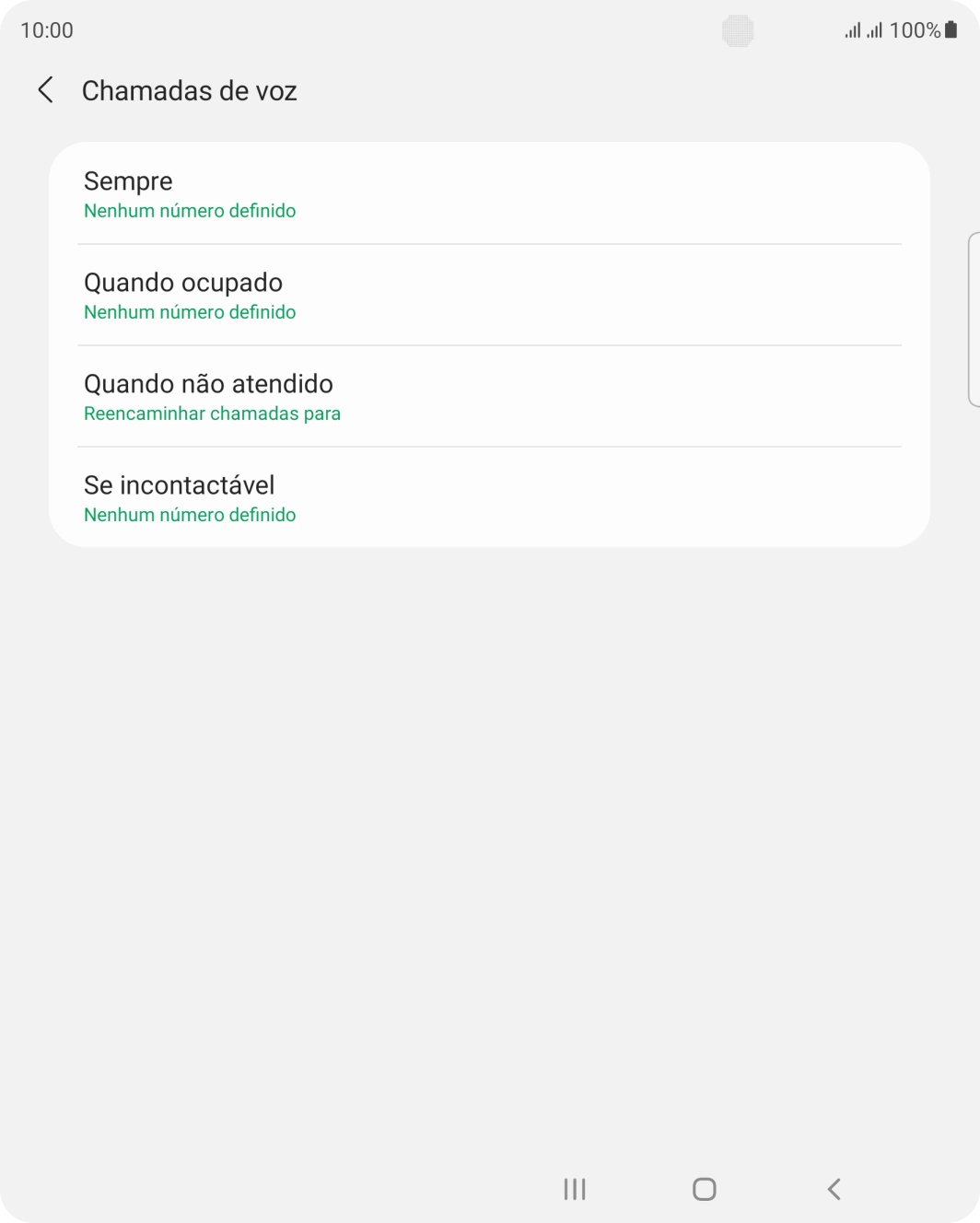
Task: Tap the Back button in the navigation bar
Action: pos(834,1189)
